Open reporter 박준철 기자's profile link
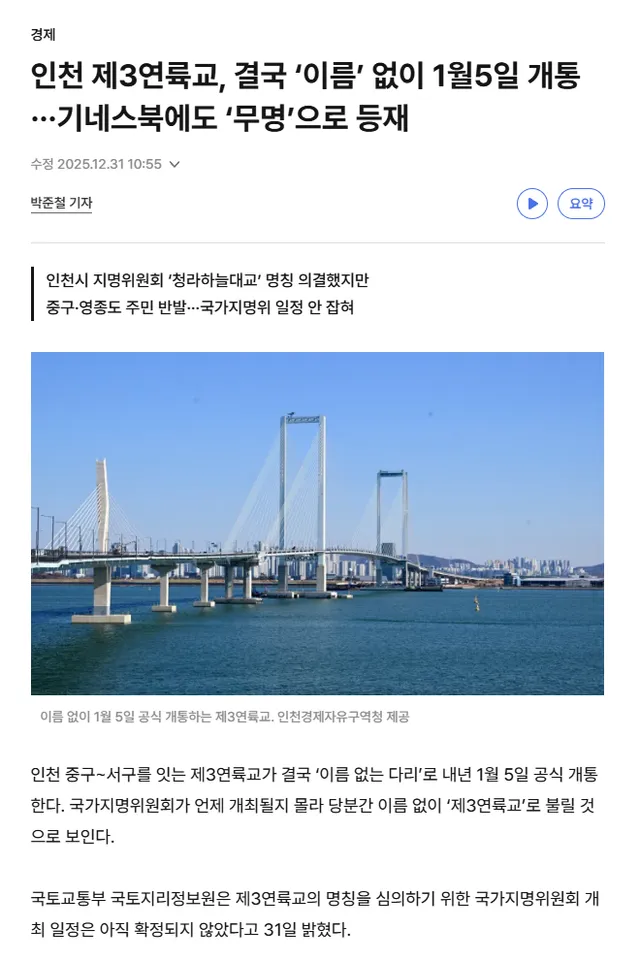The height and width of the screenshot is (961, 640). tap(61, 203)
